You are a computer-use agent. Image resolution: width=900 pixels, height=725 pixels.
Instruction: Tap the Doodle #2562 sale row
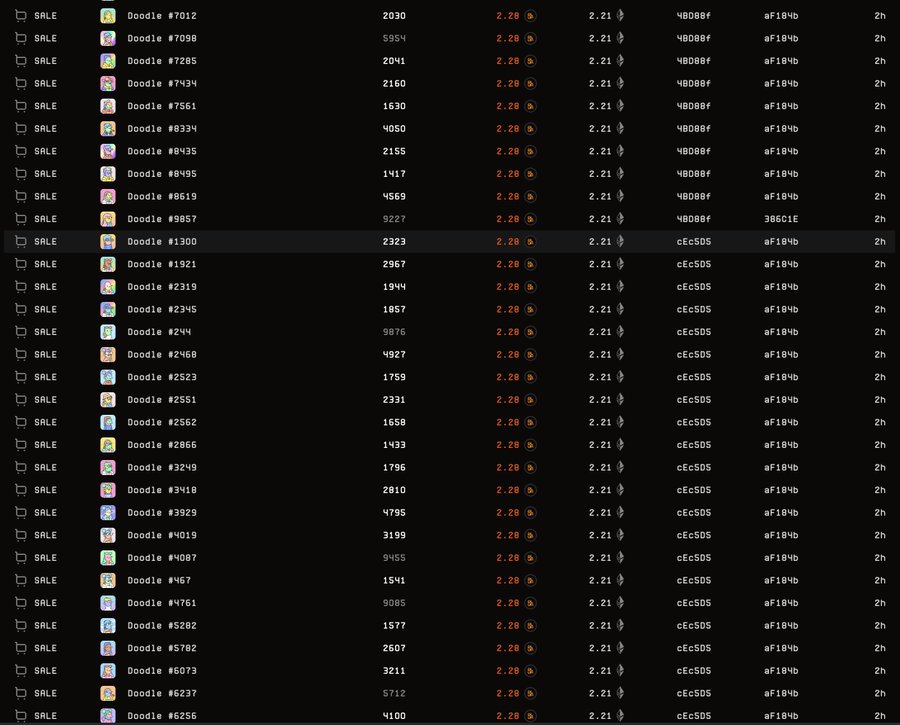tap(162, 422)
